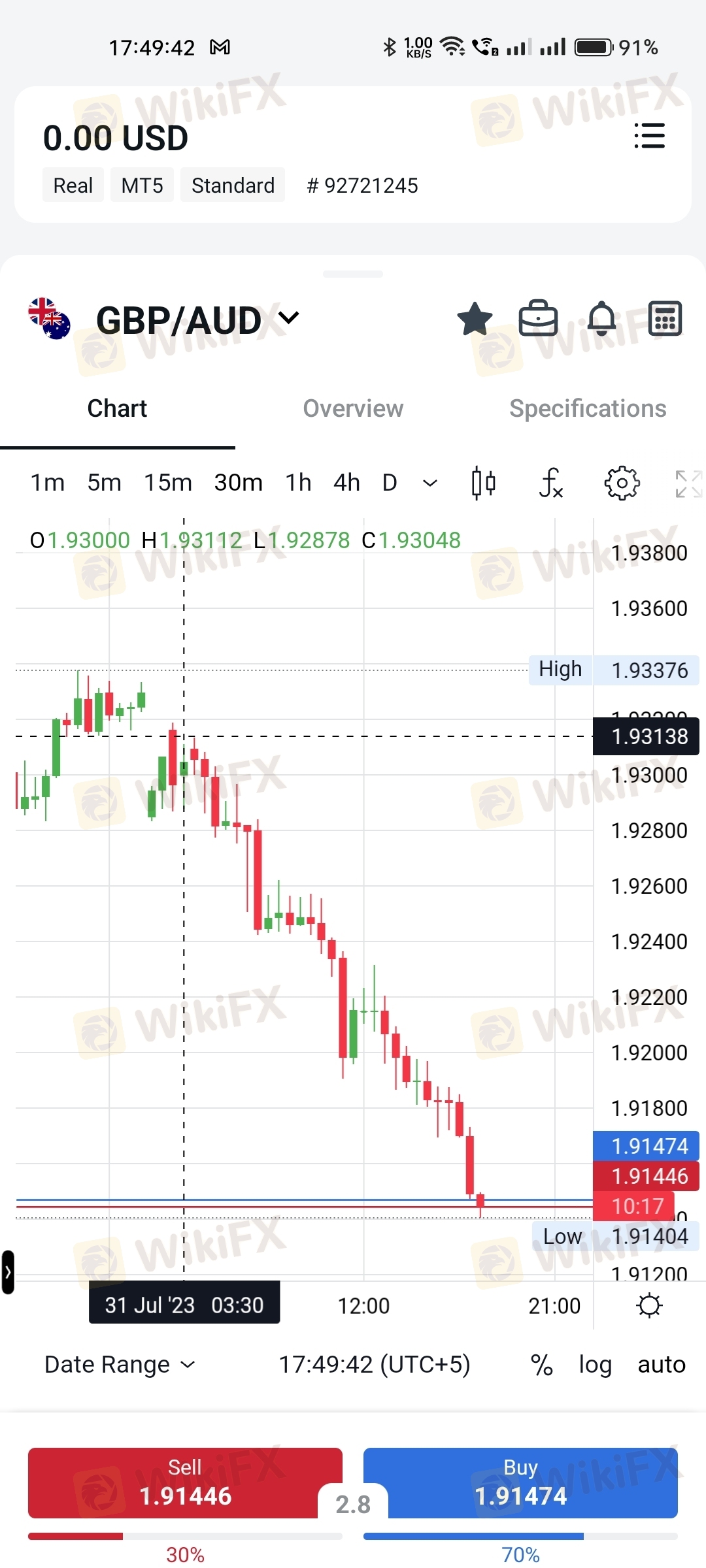Toggle the favorite star for GBP/AUD
The height and width of the screenshot is (1568, 706).
[475, 319]
